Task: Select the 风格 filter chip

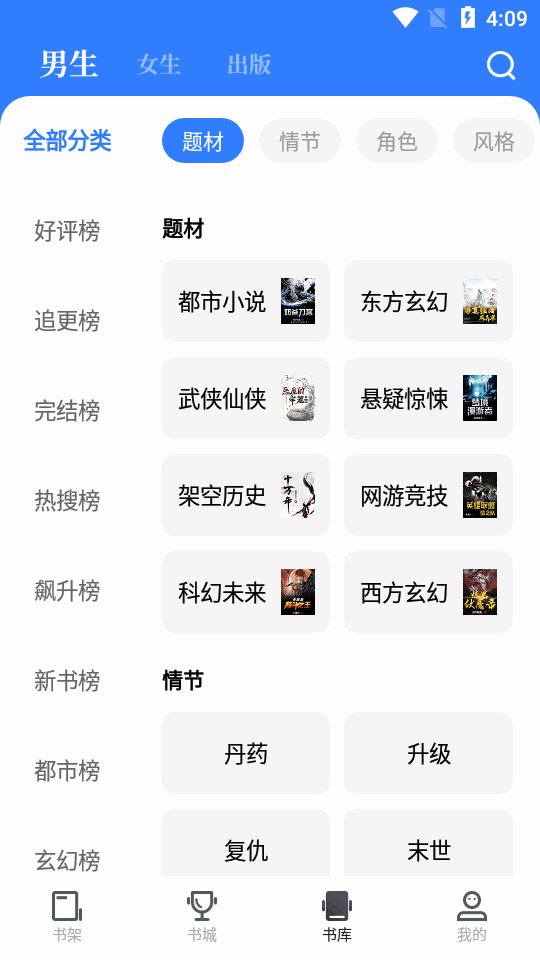Action: click(493, 141)
